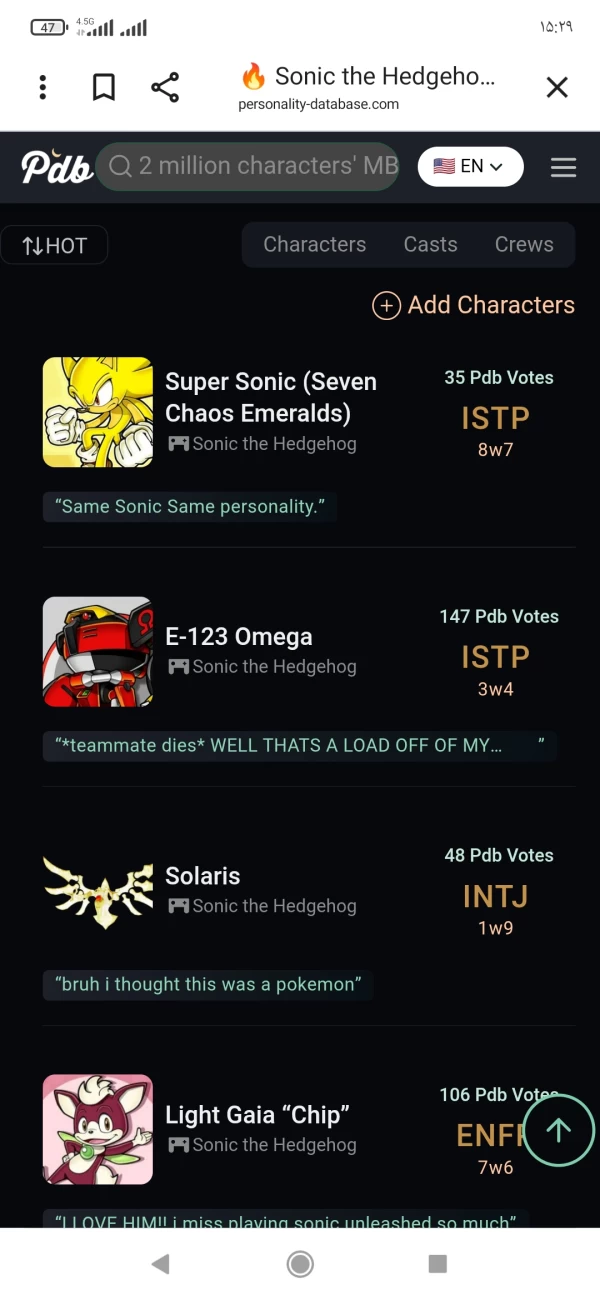Jump back to top with arrow button
Screen dimensions: 600x1300
tap(558, 1130)
